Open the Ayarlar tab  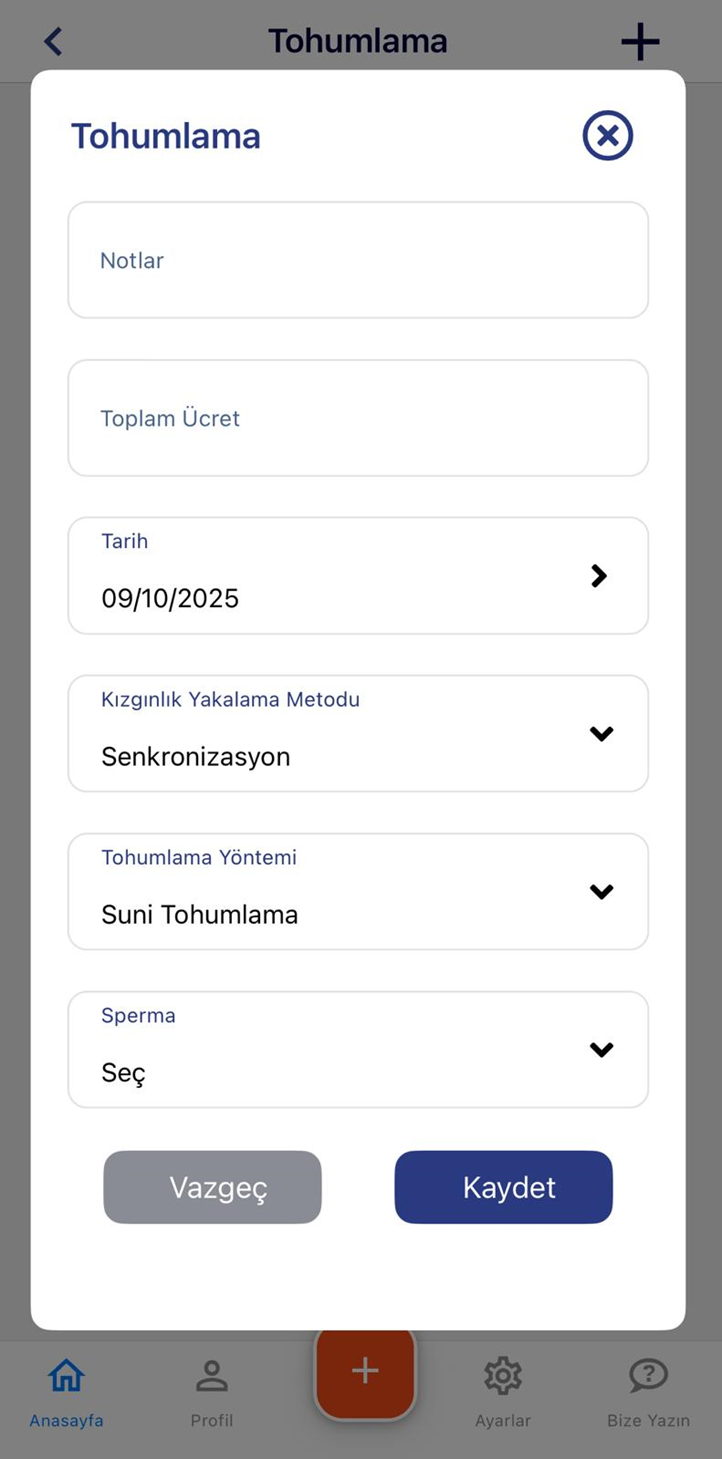pyautogui.click(x=503, y=1392)
